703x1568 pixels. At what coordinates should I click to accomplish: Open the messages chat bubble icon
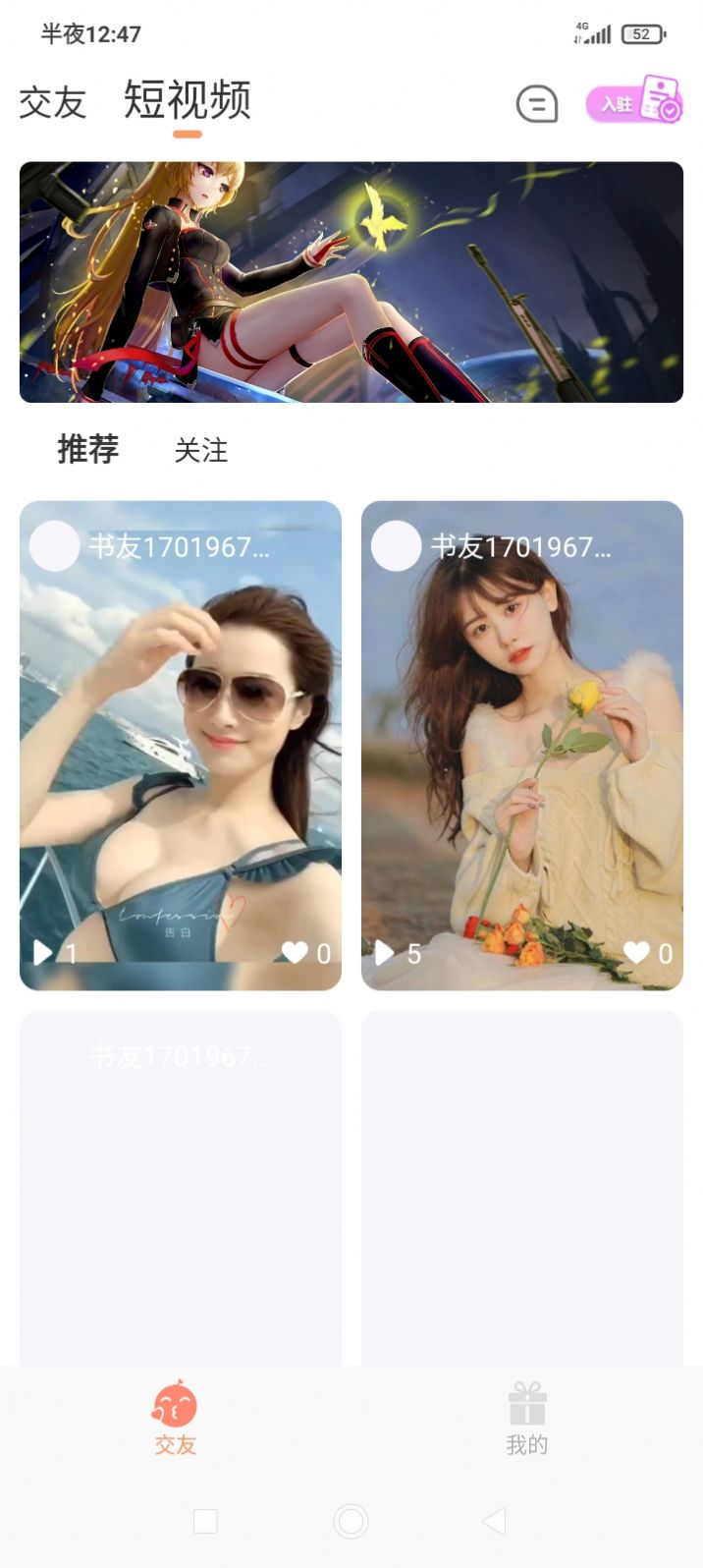537,104
